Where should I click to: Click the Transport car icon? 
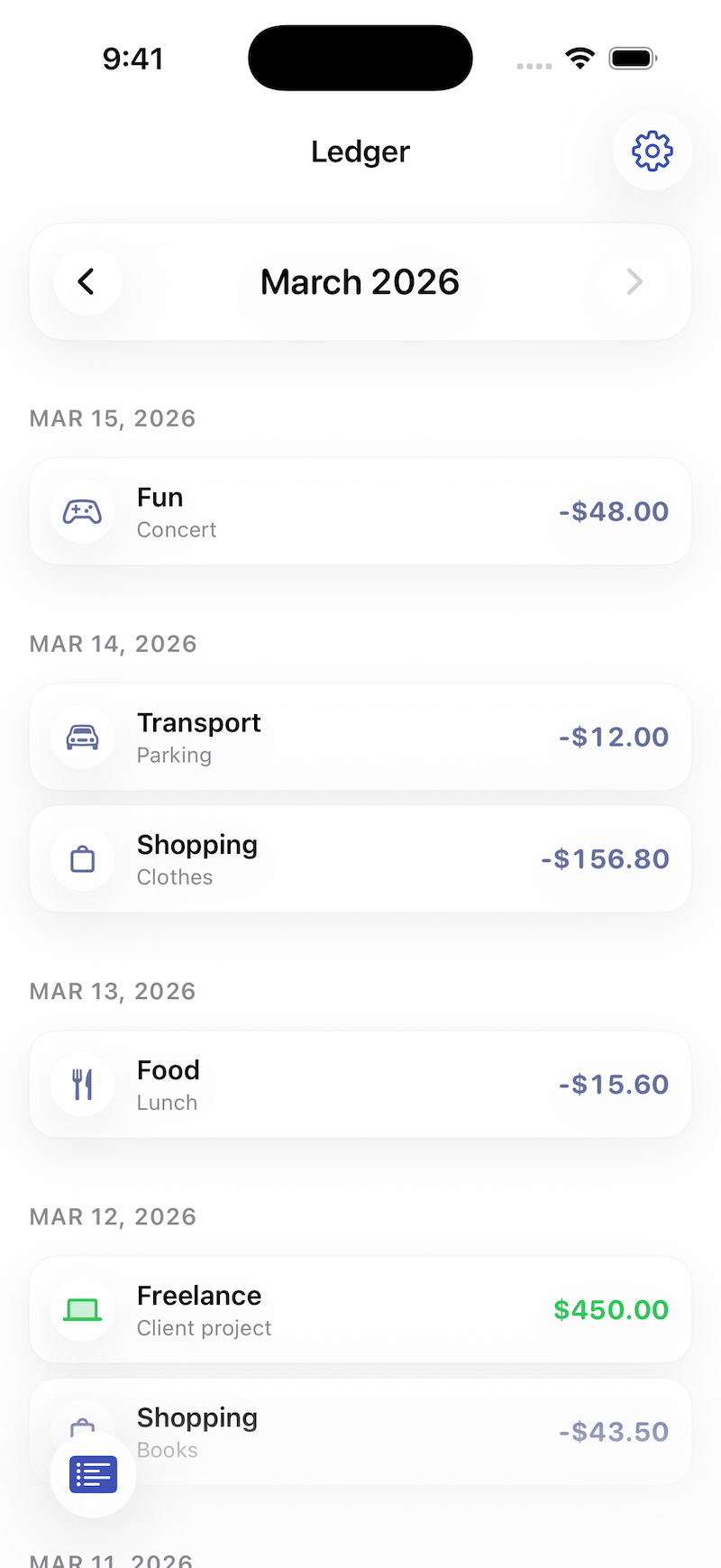point(83,737)
